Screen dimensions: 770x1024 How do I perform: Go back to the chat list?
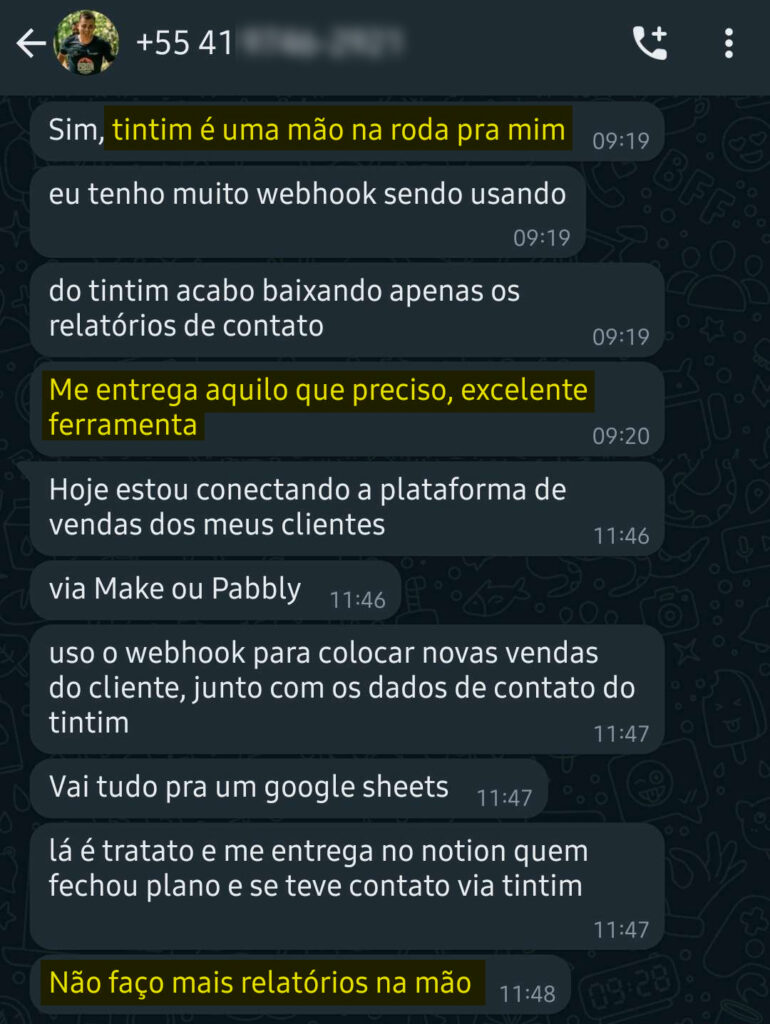(x=30, y=43)
